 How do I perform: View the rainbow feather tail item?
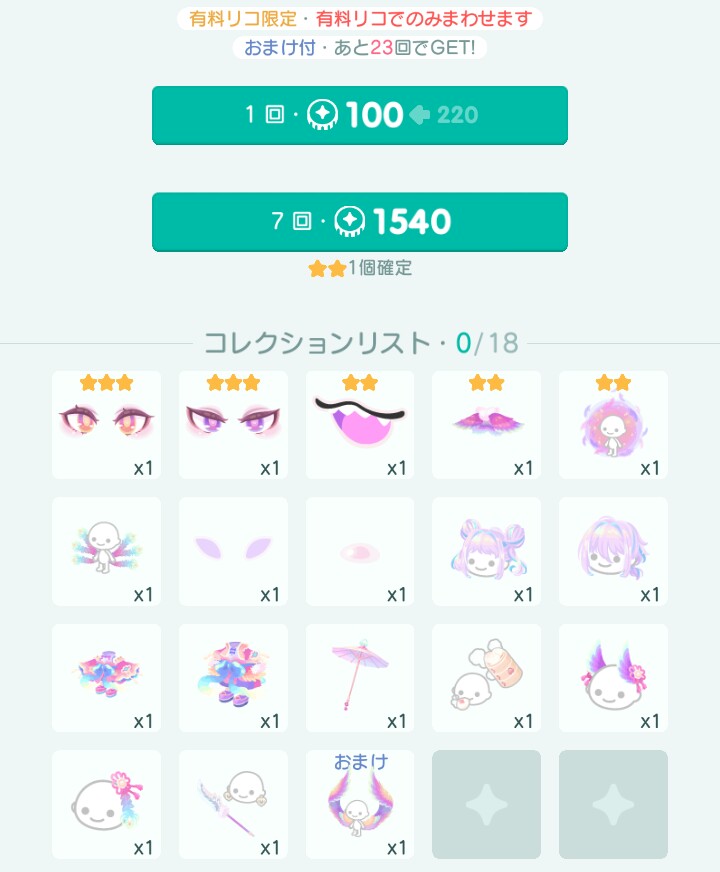[106, 551]
